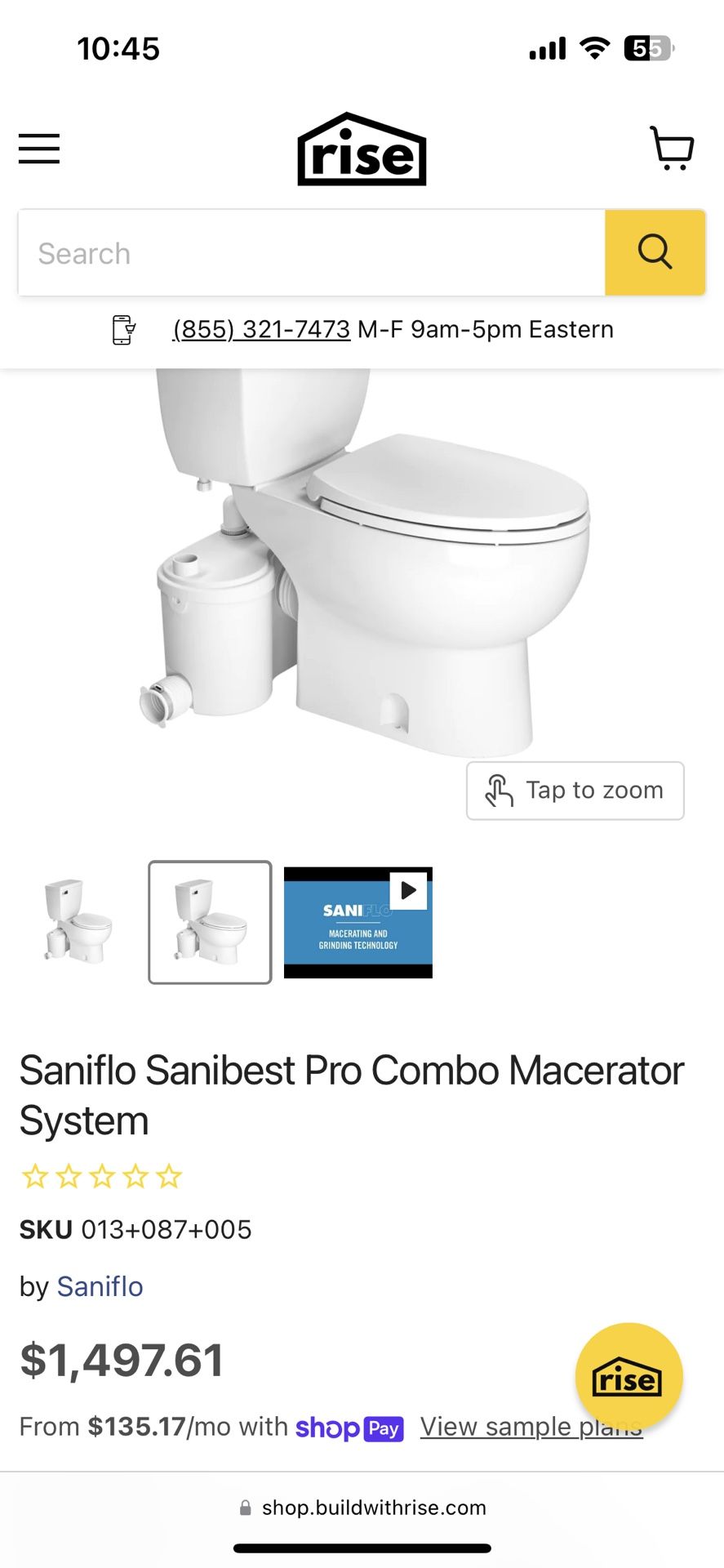Select the second toilet thumbnail
Viewport: 724px width, 1568px height.
(x=210, y=921)
